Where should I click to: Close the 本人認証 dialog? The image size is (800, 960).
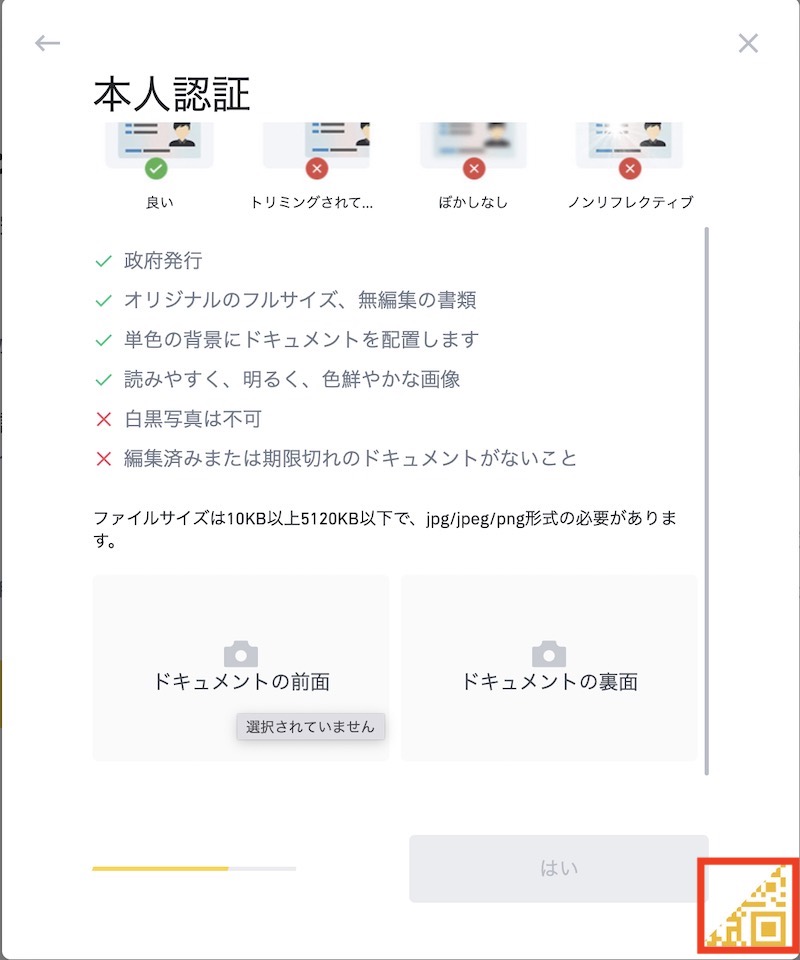(748, 43)
